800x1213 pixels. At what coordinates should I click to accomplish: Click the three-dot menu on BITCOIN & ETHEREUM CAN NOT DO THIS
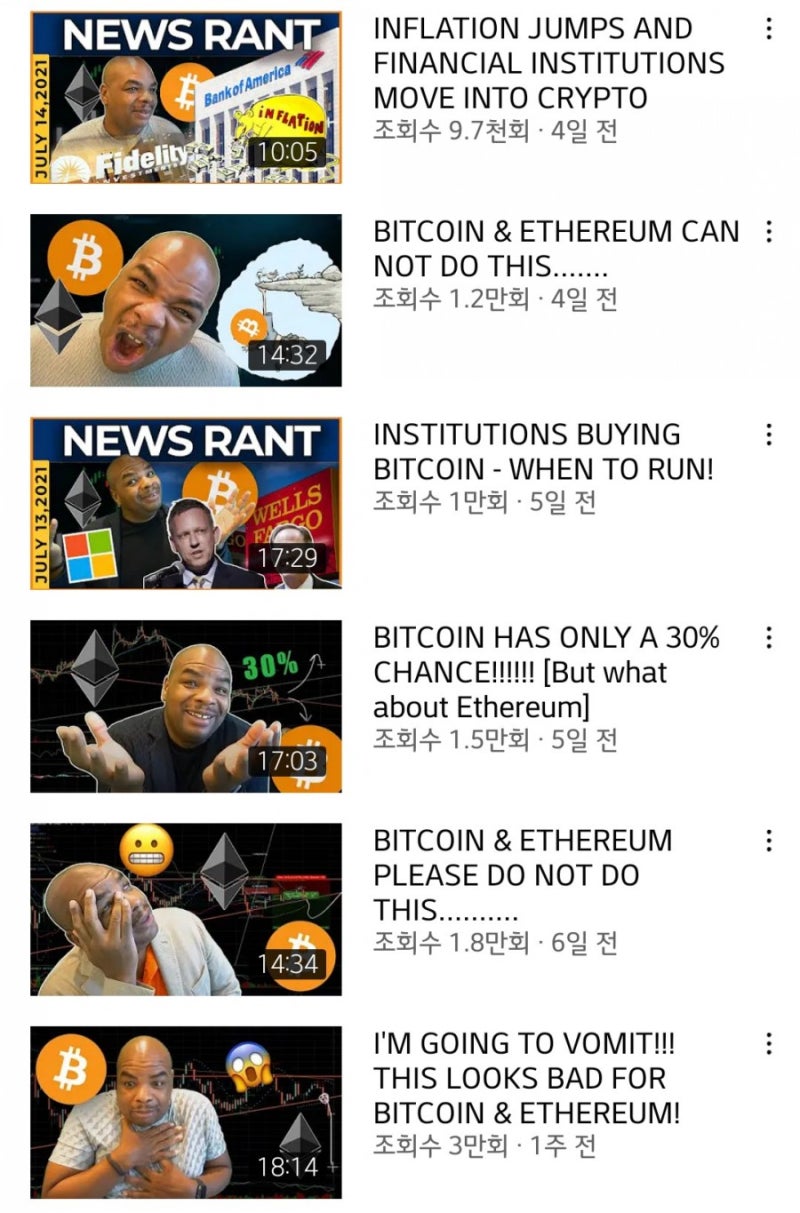[768, 232]
